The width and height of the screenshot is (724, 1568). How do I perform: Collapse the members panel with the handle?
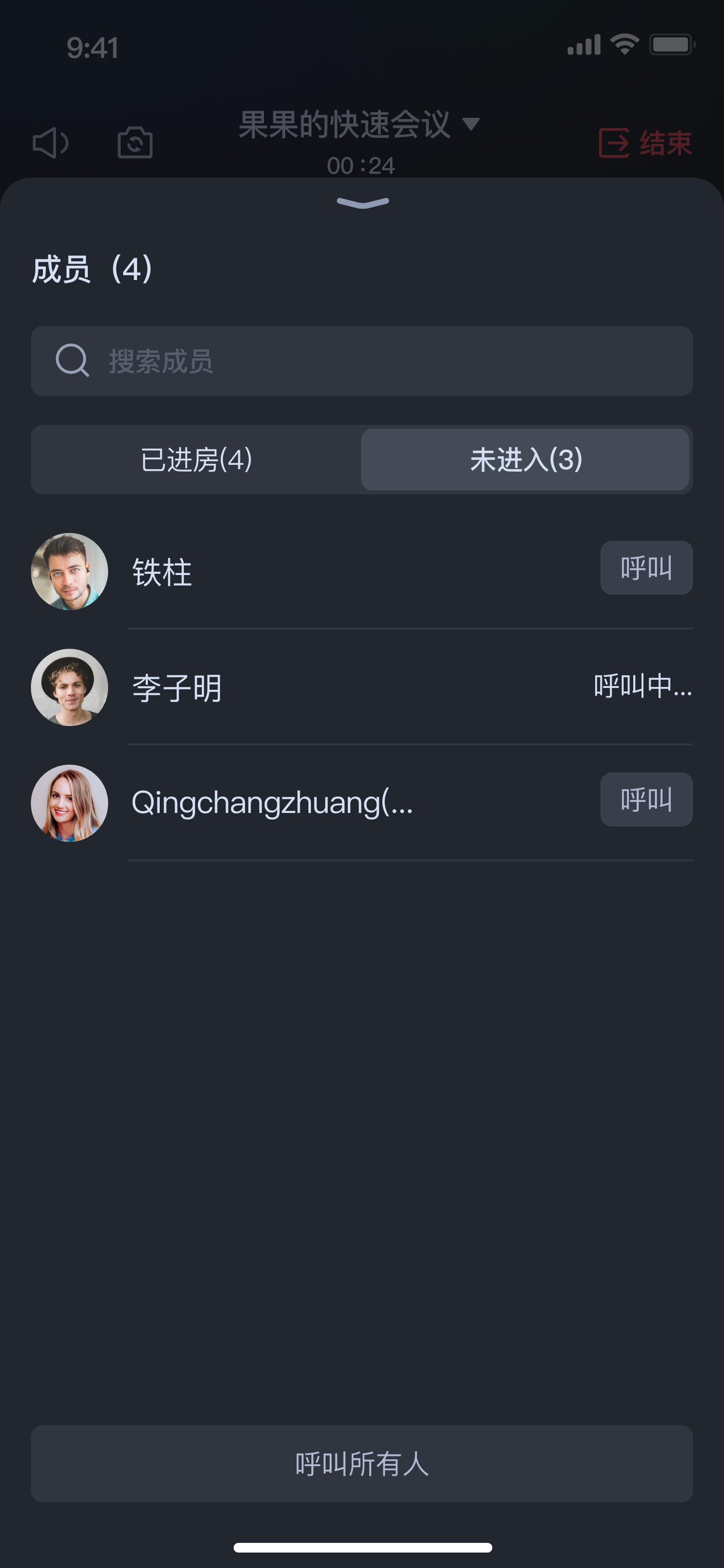point(362,203)
